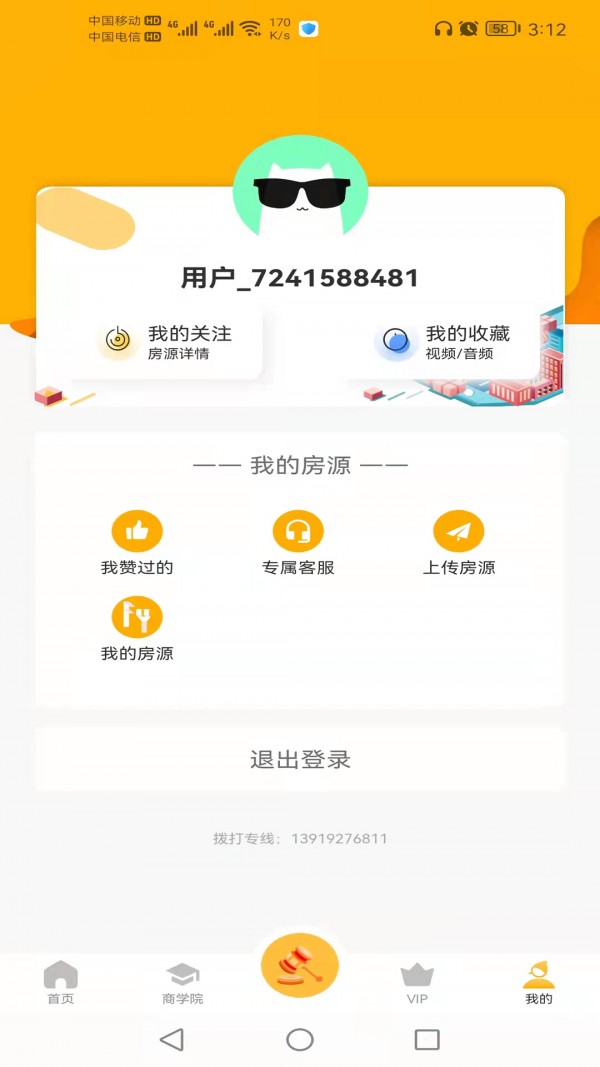Tap the cat avatar with sunglasses
This screenshot has width=600, height=1067.
coord(300,190)
